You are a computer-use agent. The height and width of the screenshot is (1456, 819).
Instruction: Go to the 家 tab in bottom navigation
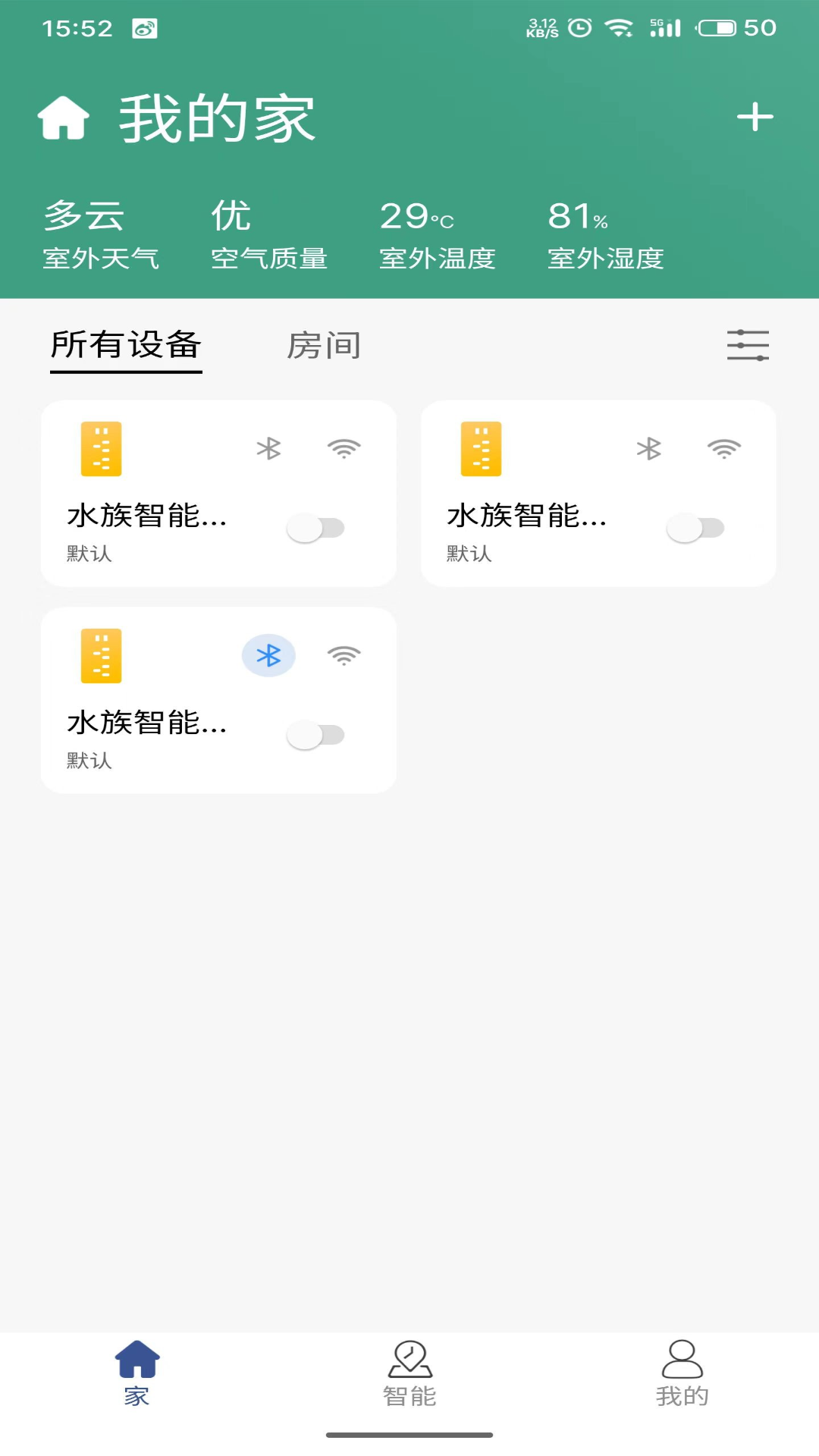(136, 1373)
